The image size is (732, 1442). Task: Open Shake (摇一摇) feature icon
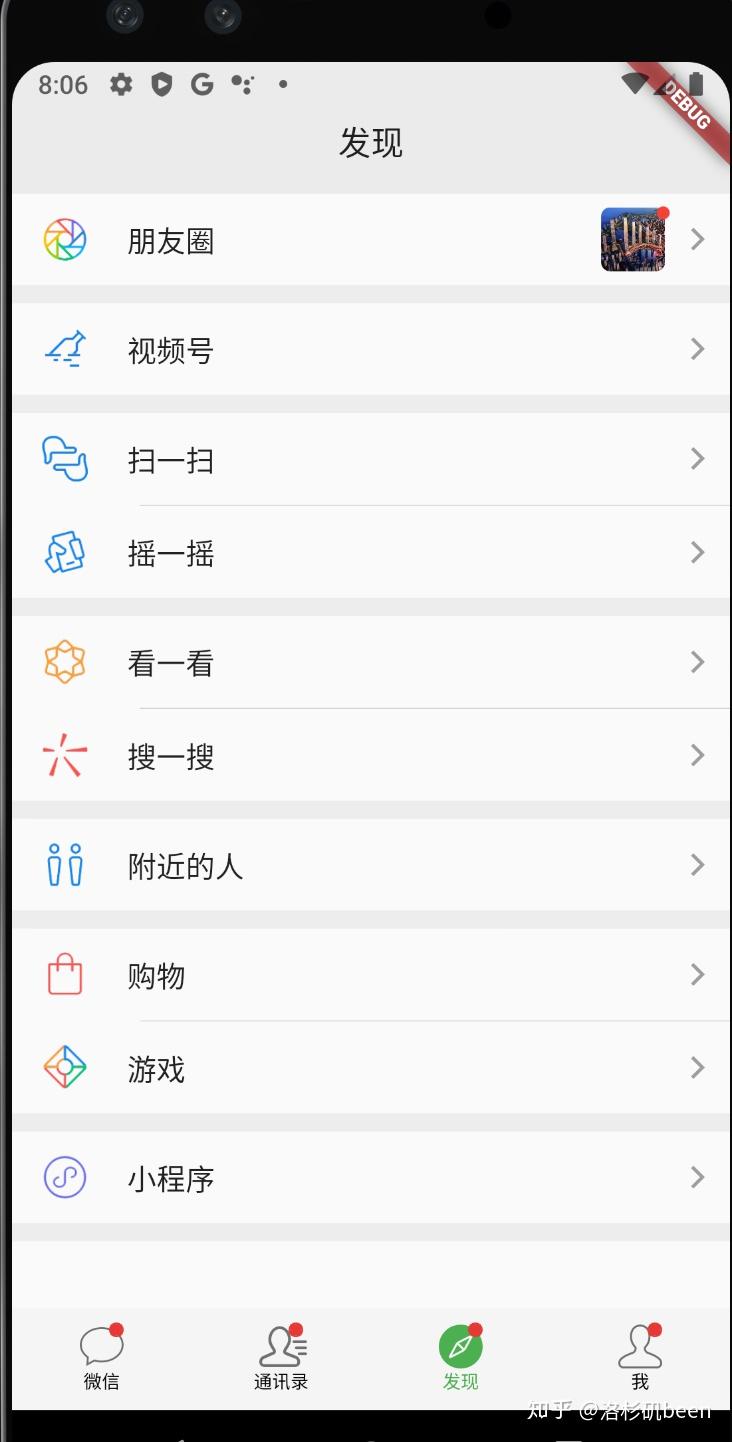coord(64,552)
